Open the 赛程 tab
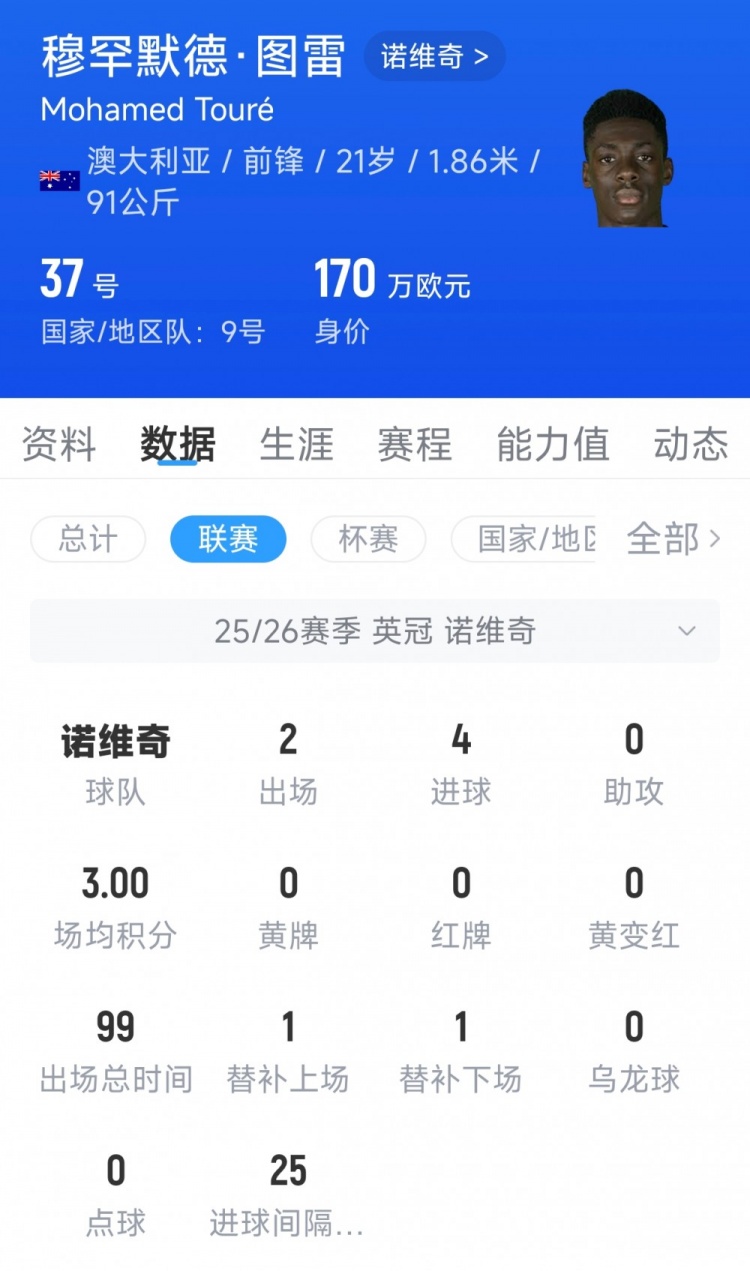The width and height of the screenshot is (750, 1271). coord(414,444)
